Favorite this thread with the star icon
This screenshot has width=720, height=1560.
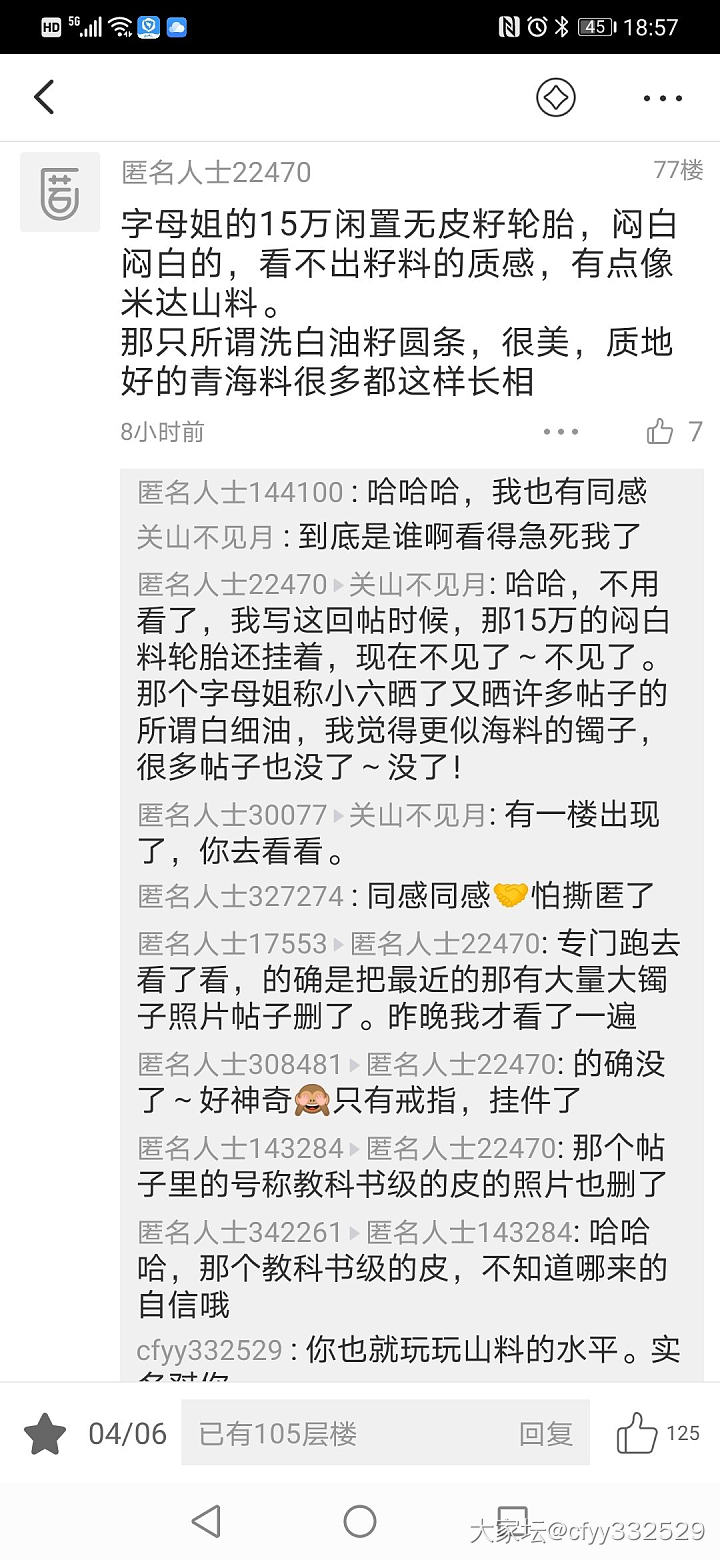[x=45, y=1434]
